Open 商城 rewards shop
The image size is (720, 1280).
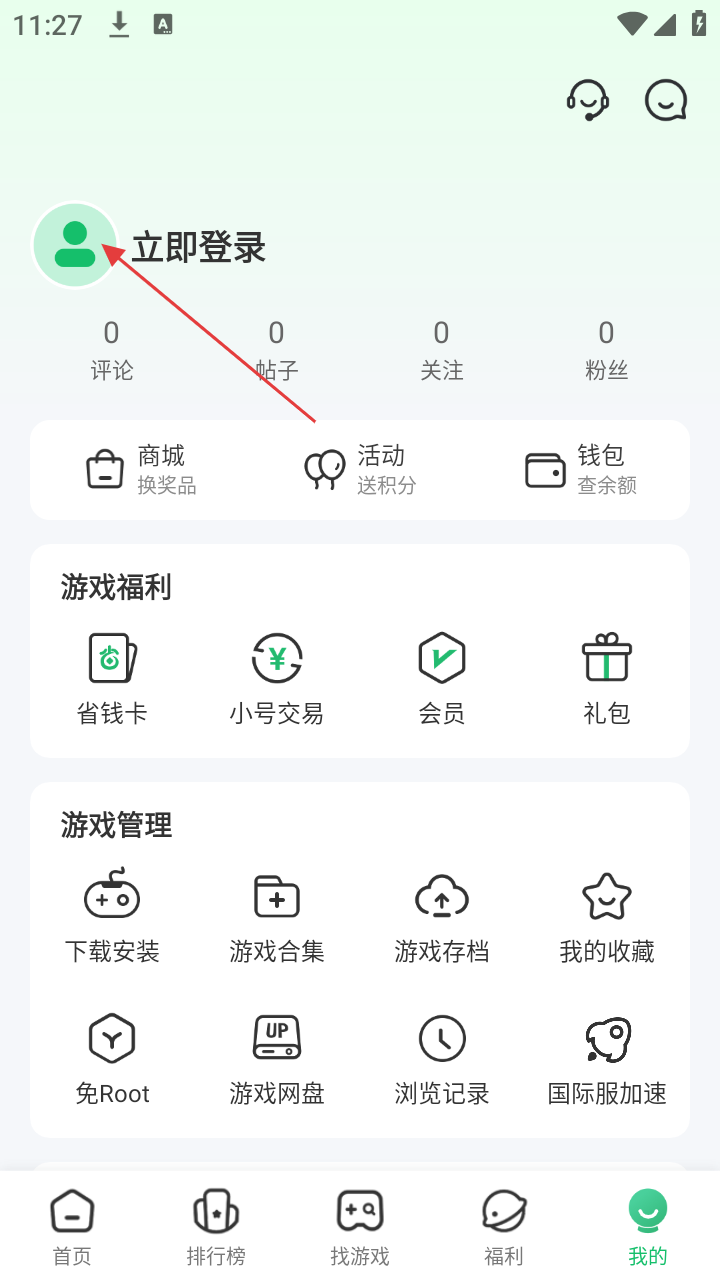click(x=140, y=470)
